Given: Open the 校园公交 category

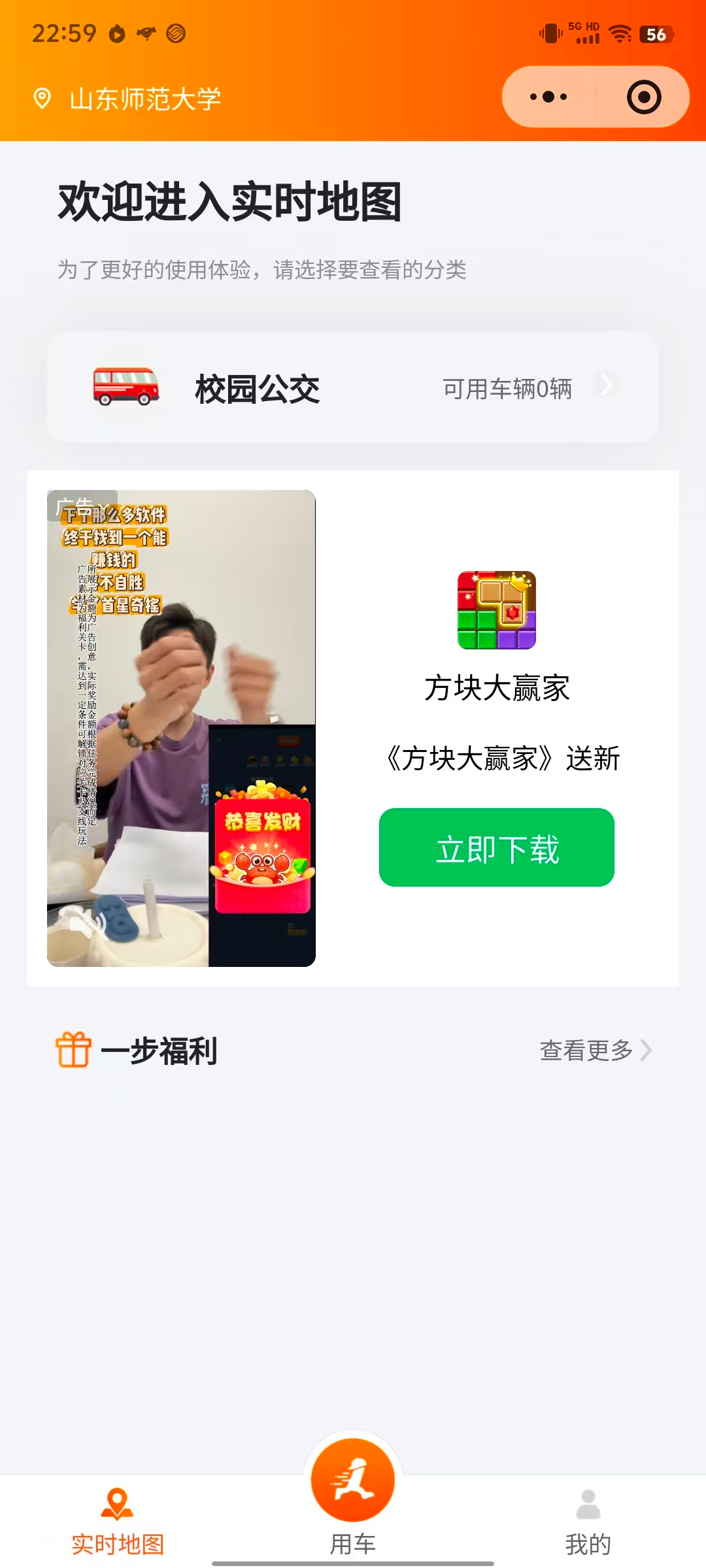Looking at the screenshot, I should (353, 388).
